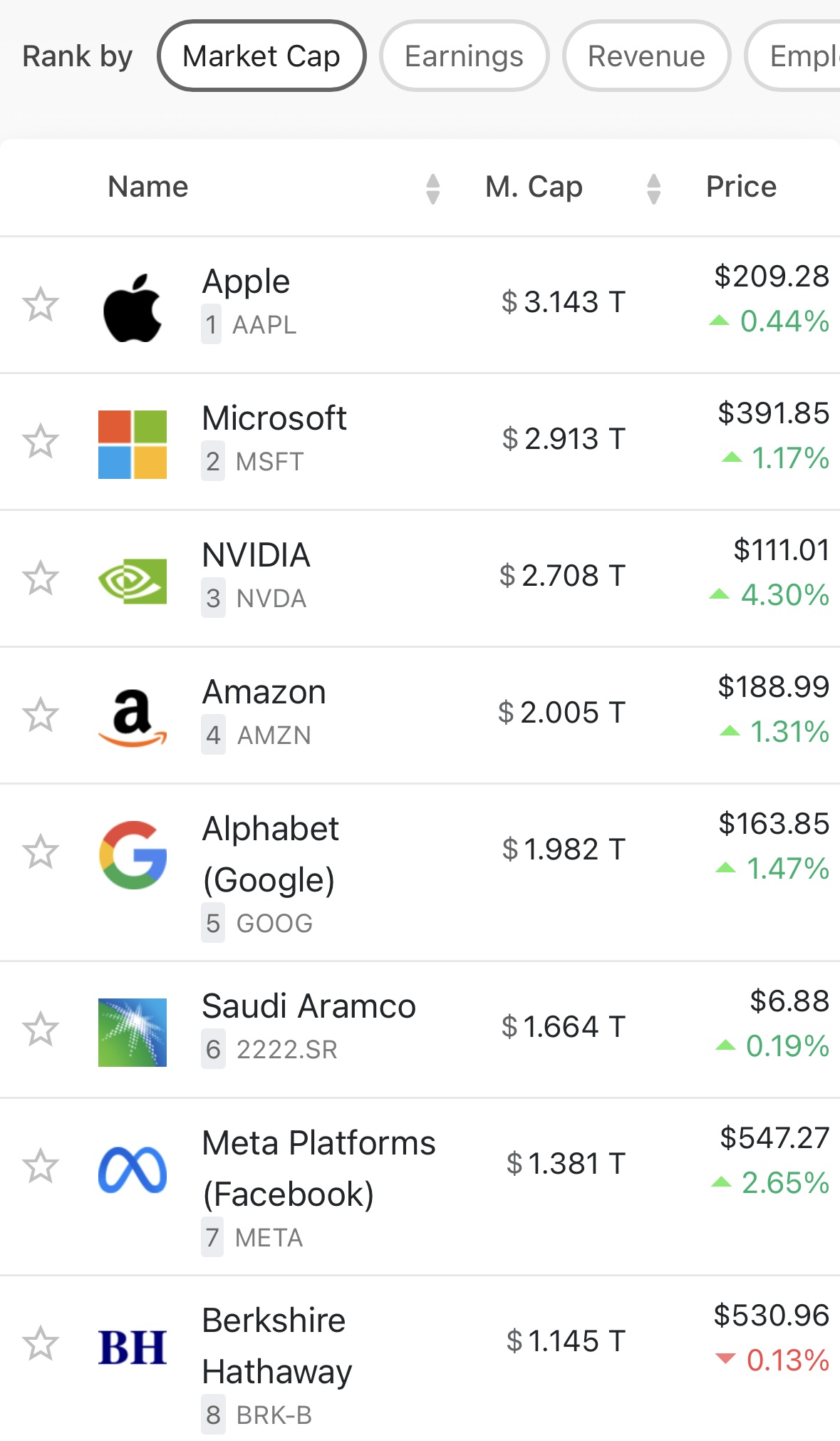Open the Berkshire Hathaway row
Screen dimensions: 840x1441
click(x=420, y=1359)
